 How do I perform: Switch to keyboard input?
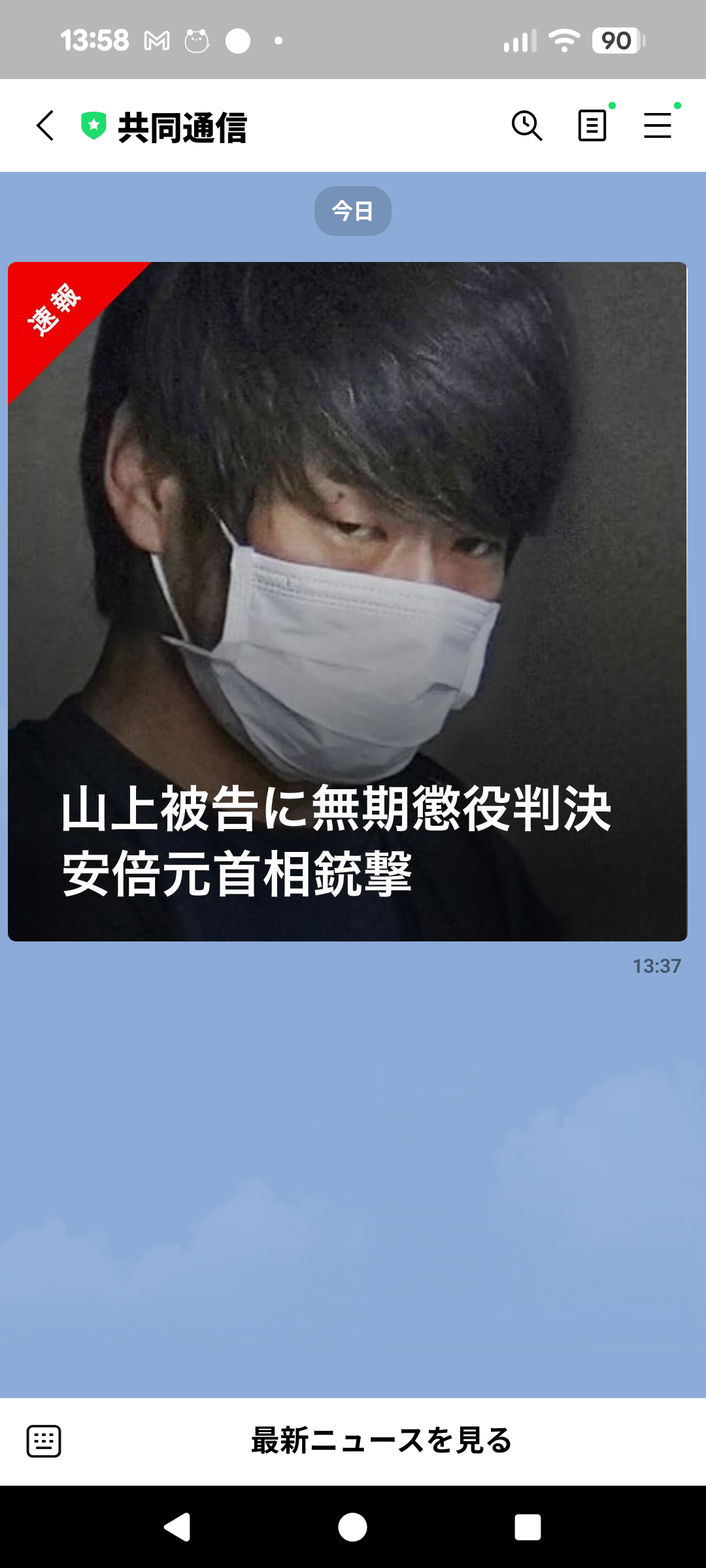point(44,1441)
